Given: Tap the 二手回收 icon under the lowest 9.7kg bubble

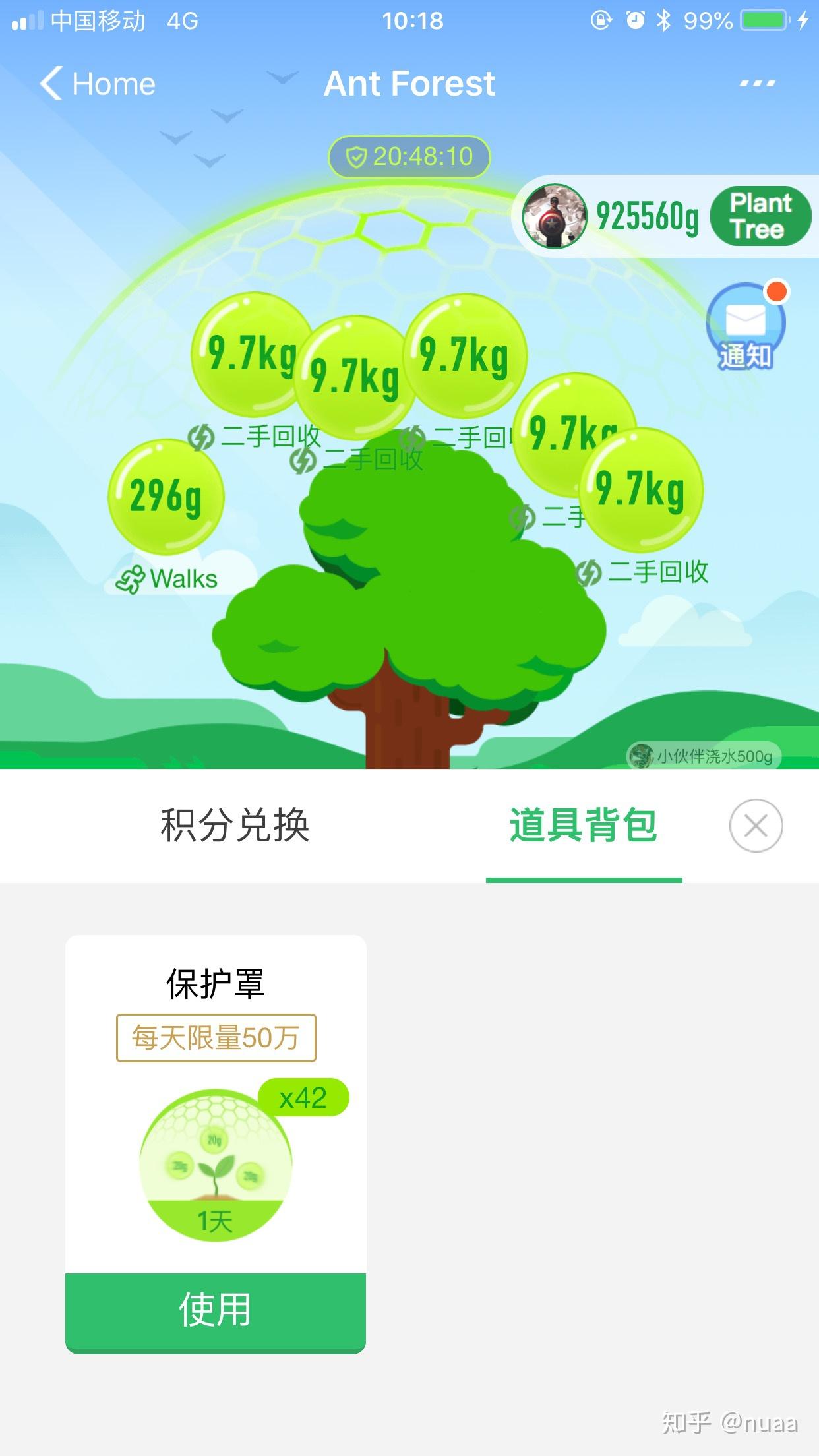Looking at the screenshot, I should click(589, 572).
